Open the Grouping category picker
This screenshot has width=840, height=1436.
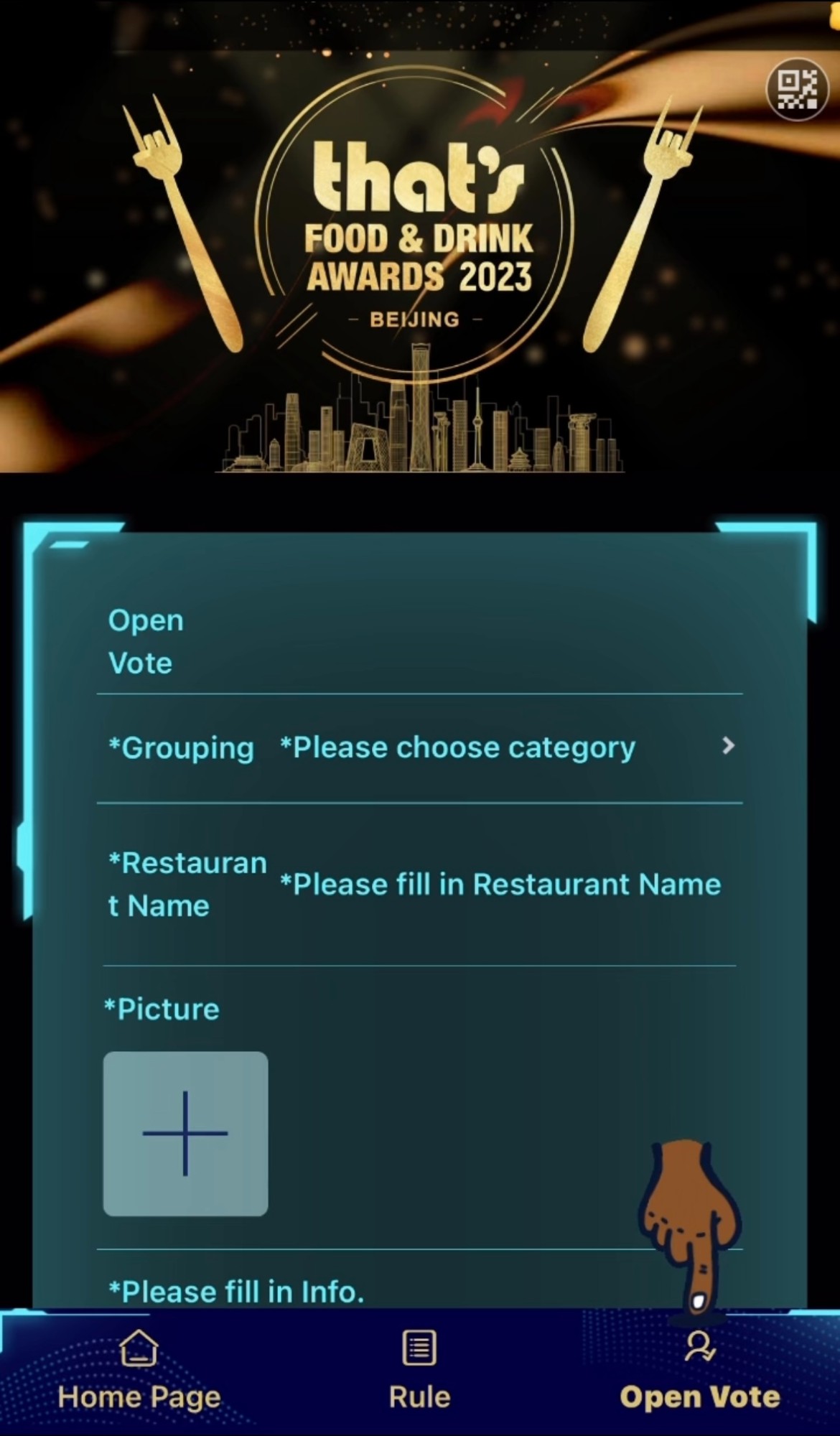click(x=503, y=747)
